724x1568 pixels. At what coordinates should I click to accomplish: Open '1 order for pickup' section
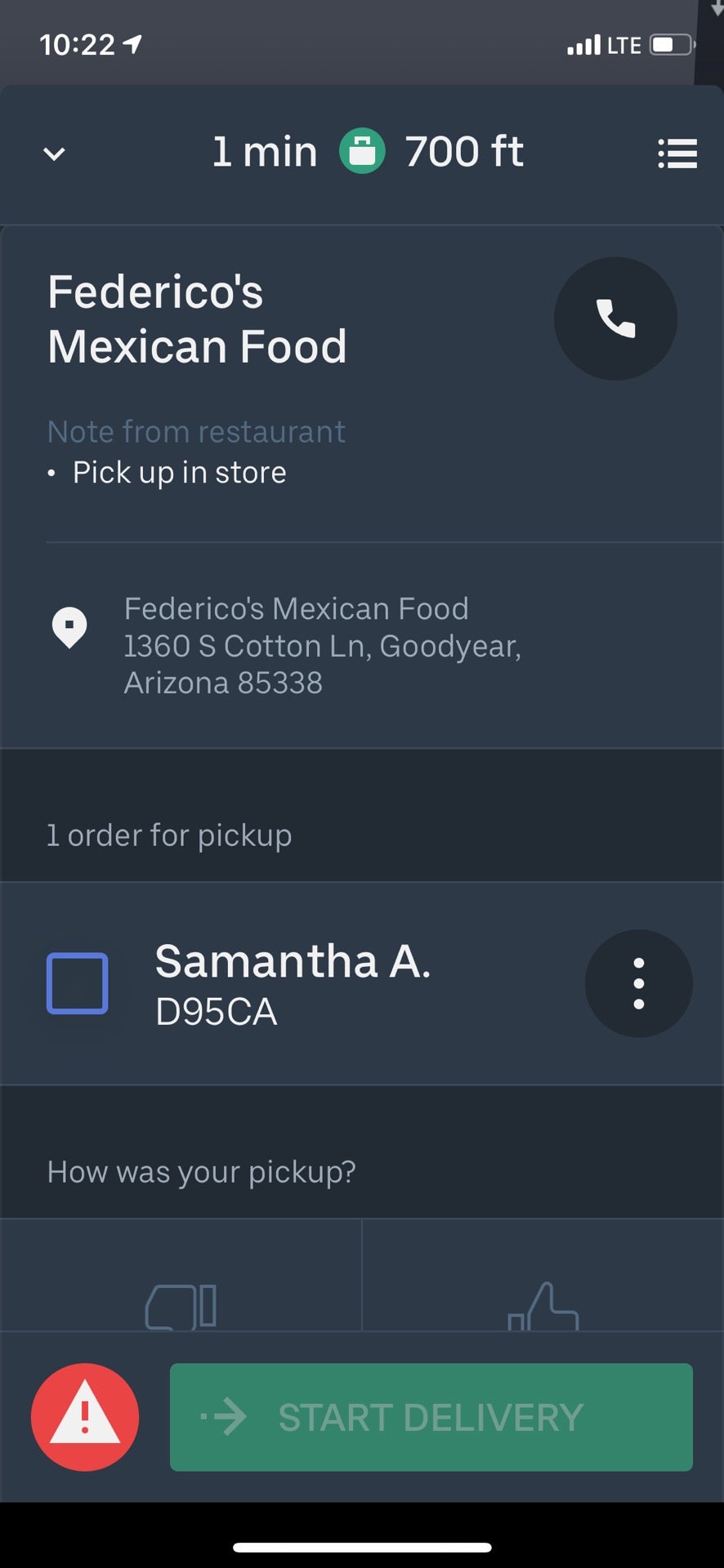(x=168, y=835)
